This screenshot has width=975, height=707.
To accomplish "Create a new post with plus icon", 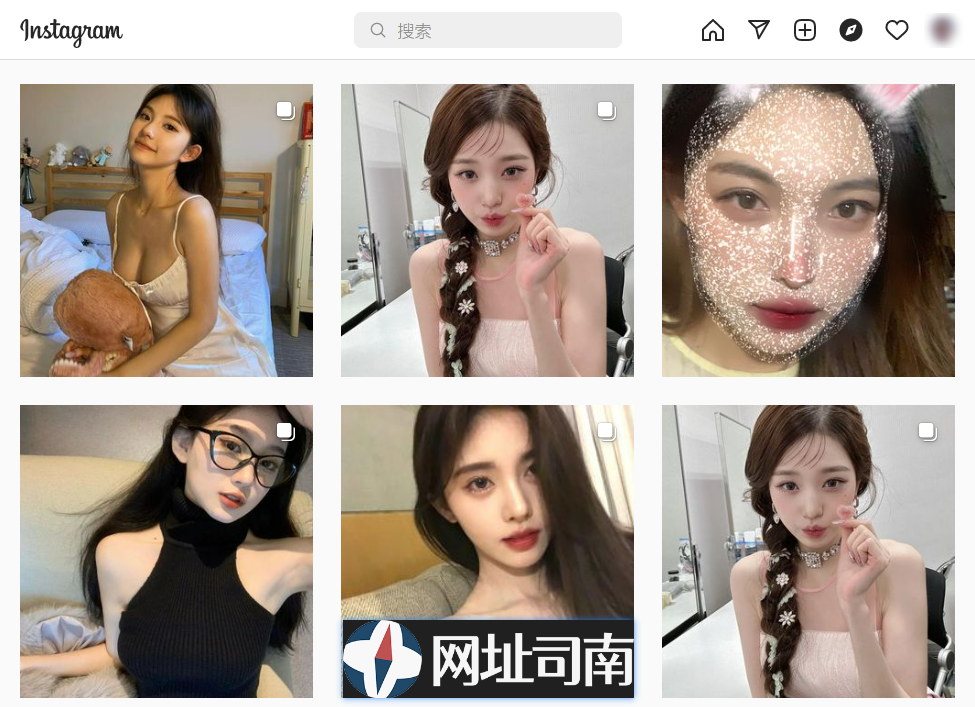I will click(x=805, y=30).
